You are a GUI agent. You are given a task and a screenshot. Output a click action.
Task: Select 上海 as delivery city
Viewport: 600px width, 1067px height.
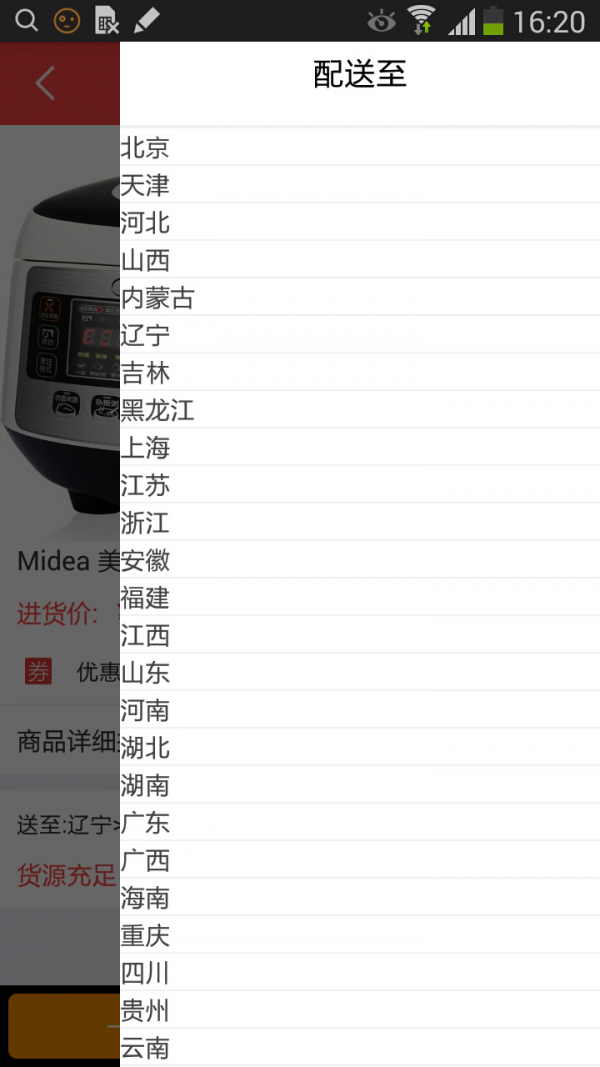pos(360,447)
